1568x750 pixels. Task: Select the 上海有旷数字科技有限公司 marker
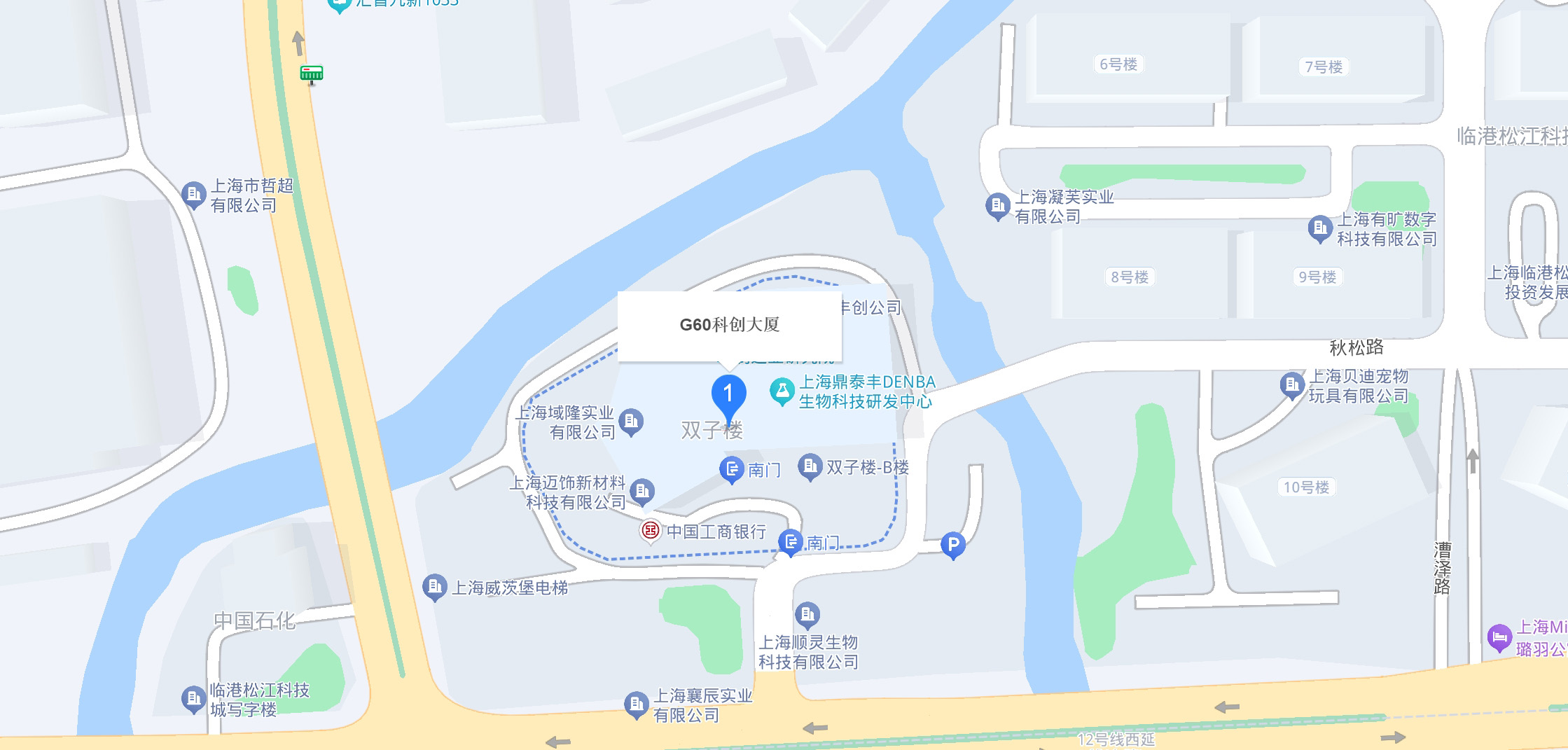[1319, 228]
